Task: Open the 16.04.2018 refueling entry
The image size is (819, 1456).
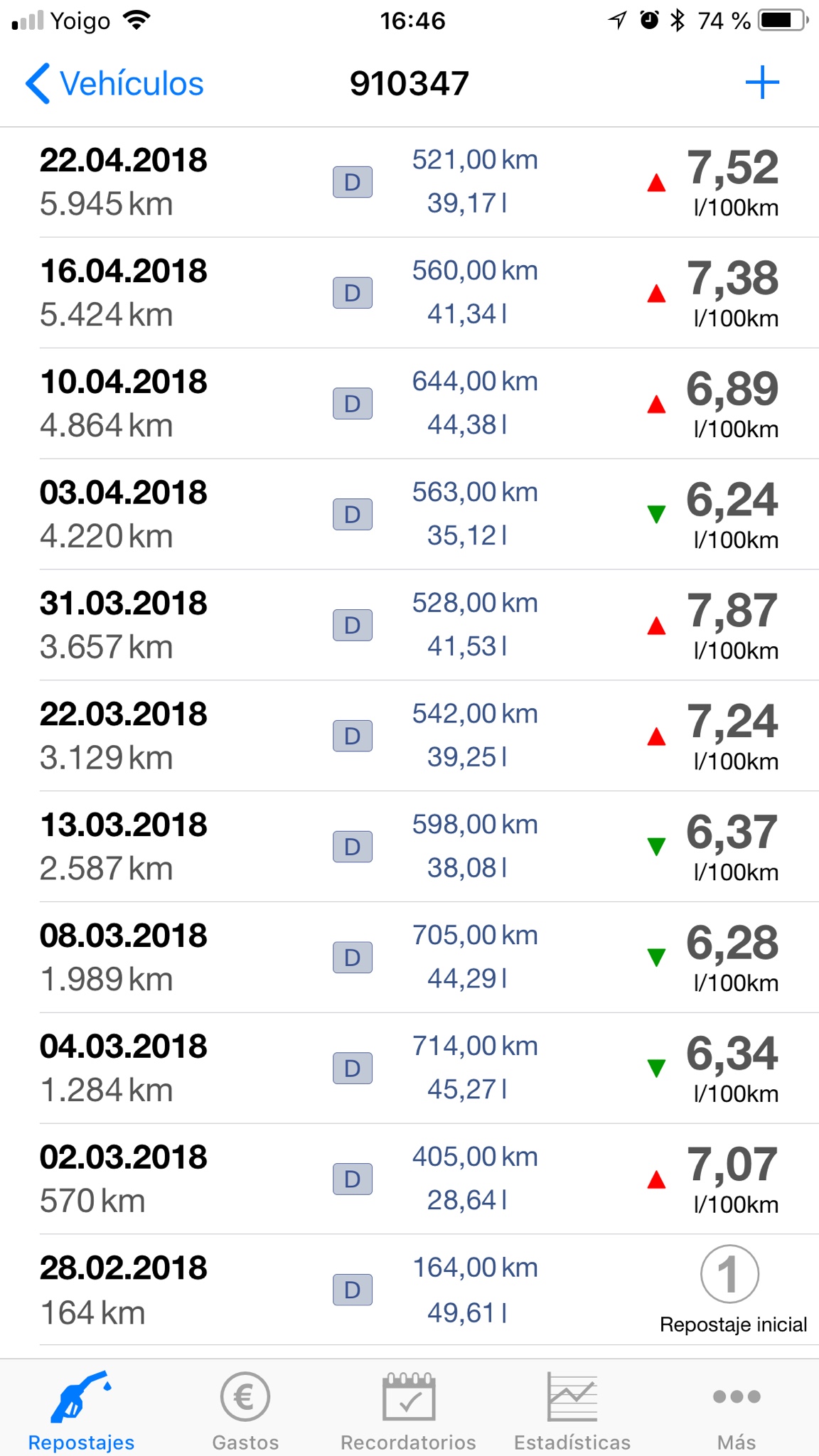Action: (409, 293)
